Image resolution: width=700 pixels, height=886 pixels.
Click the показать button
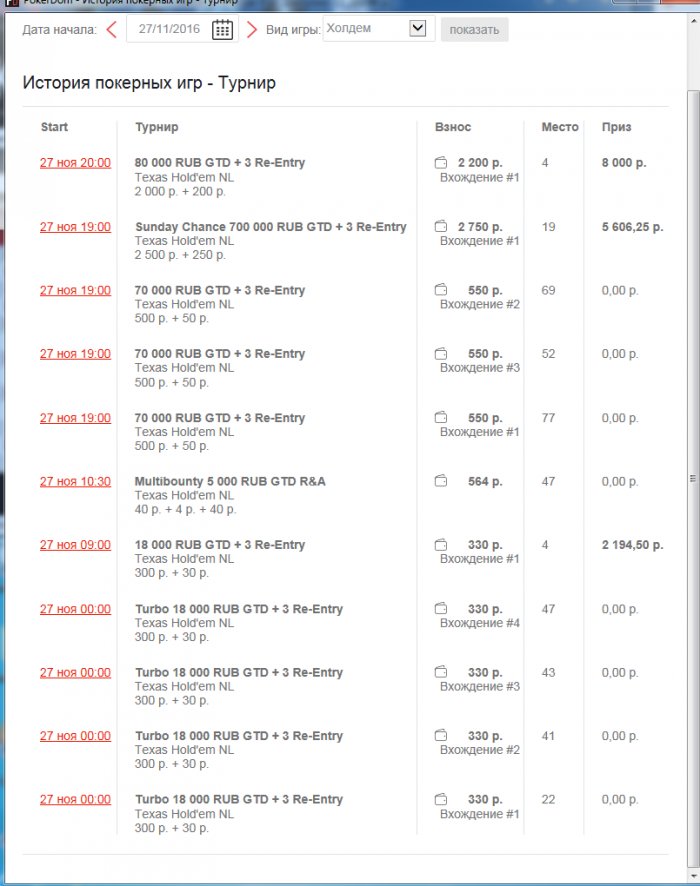[474, 30]
